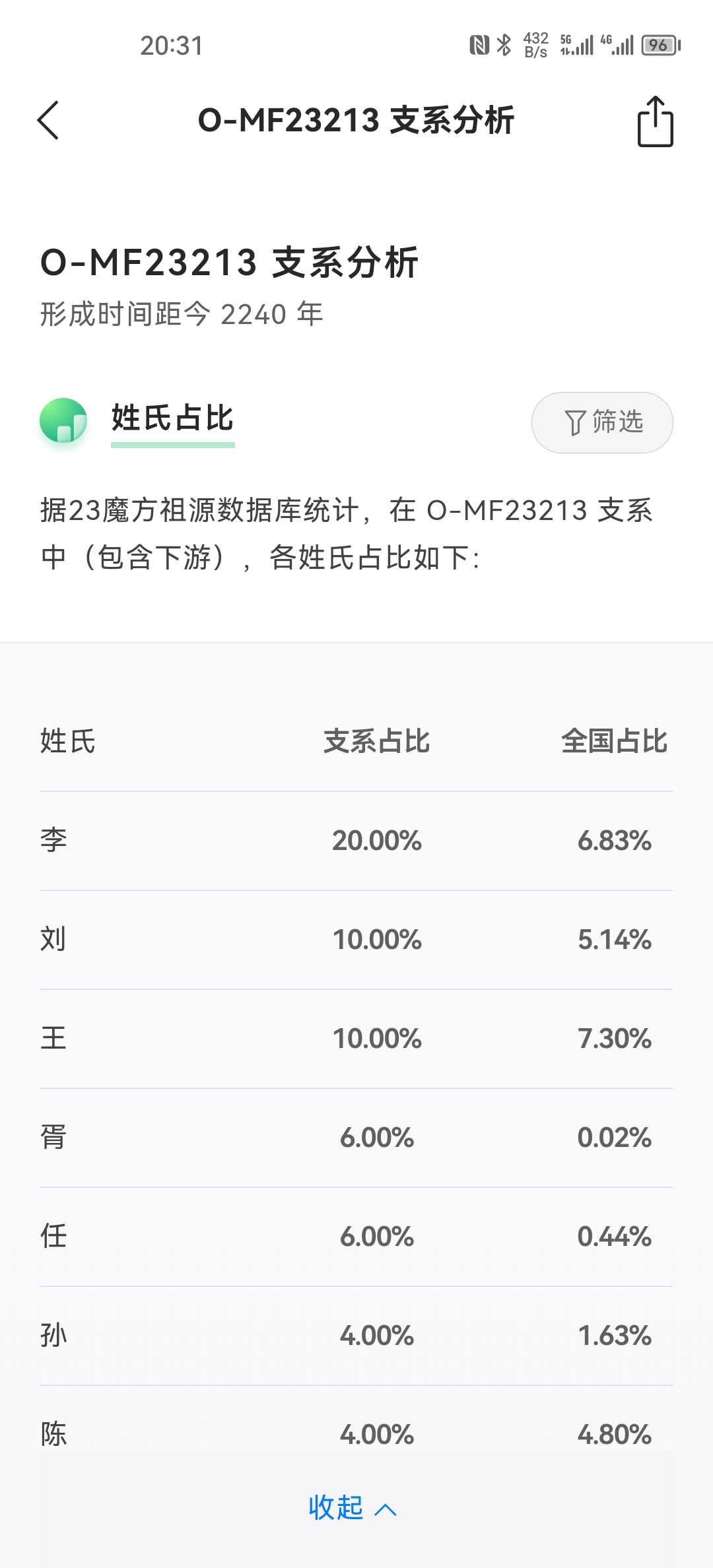
Task: Collapse the surname table with 收起
Action: coord(353,1508)
